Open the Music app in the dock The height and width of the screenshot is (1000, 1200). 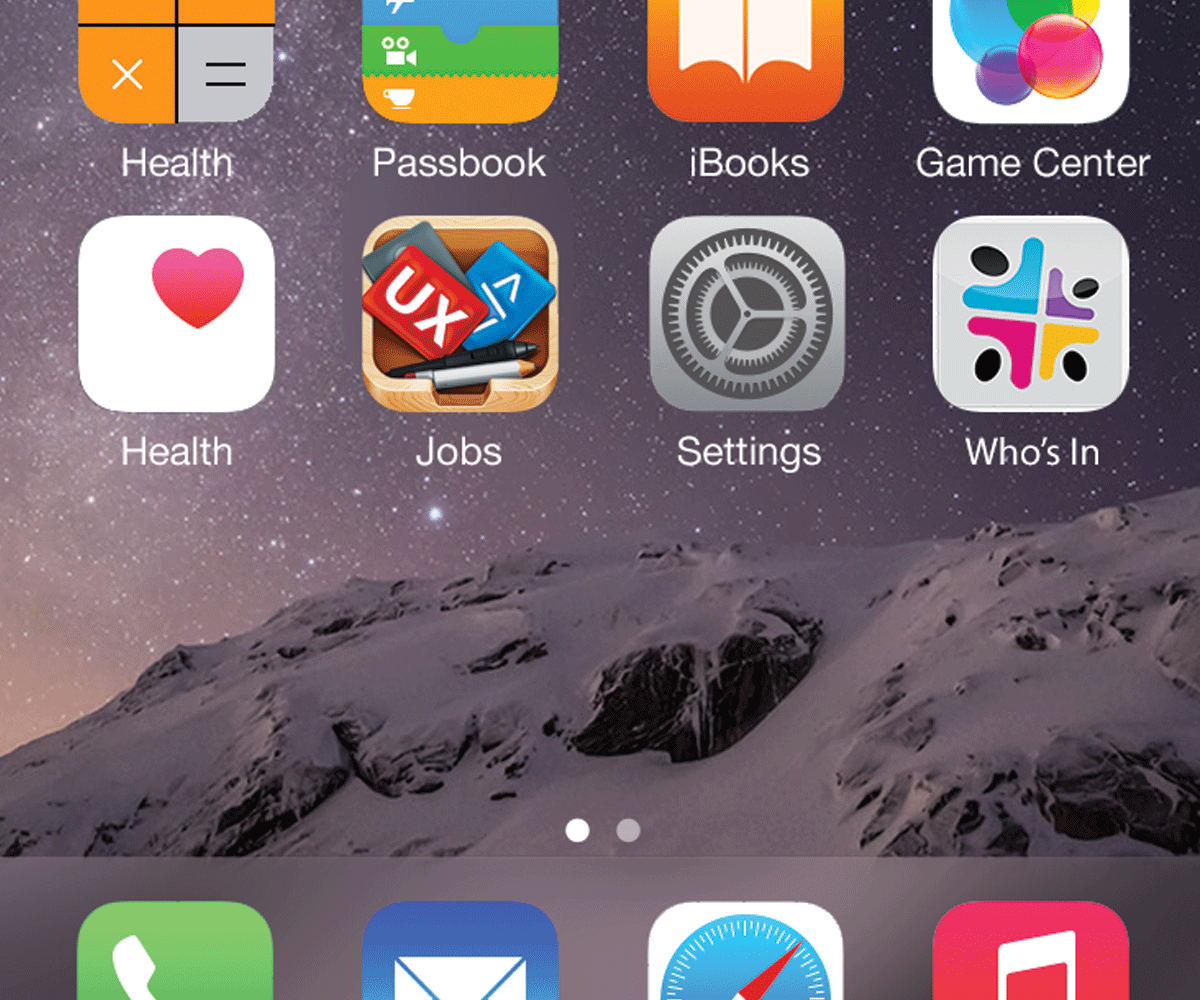pos(1031,955)
